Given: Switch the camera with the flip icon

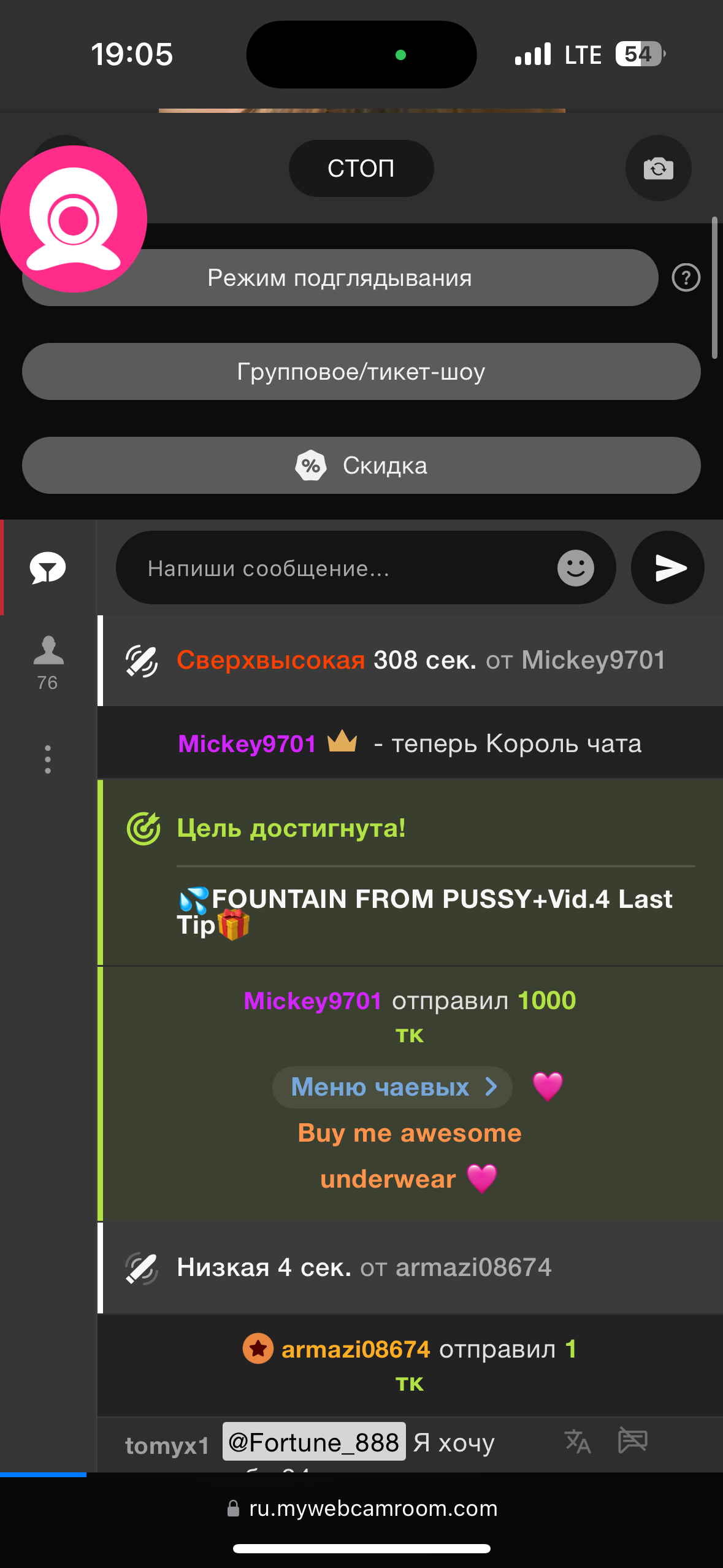Looking at the screenshot, I should click(x=658, y=169).
